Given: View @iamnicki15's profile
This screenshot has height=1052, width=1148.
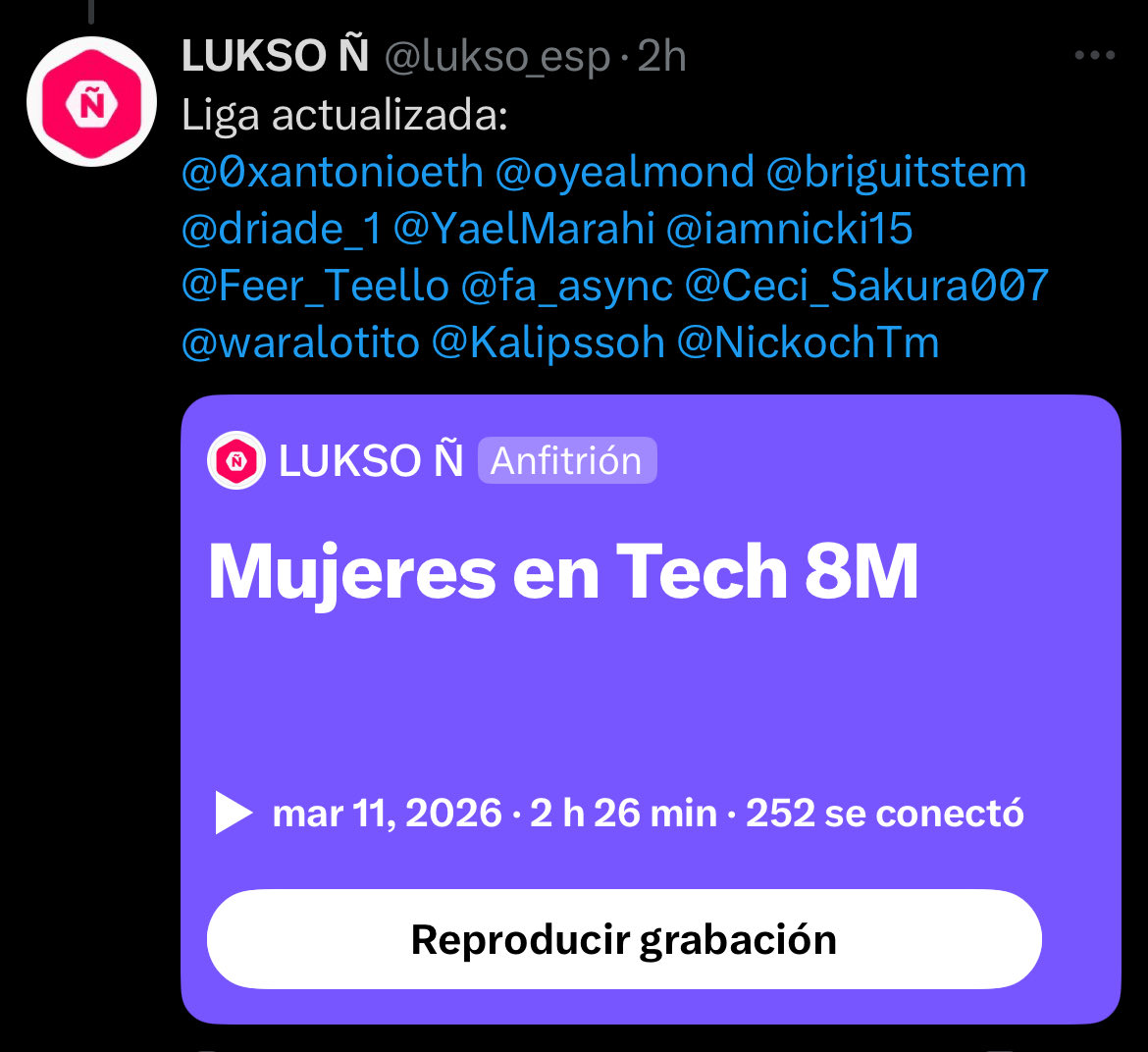Looking at the screenshot, I should tap(789, 230).
